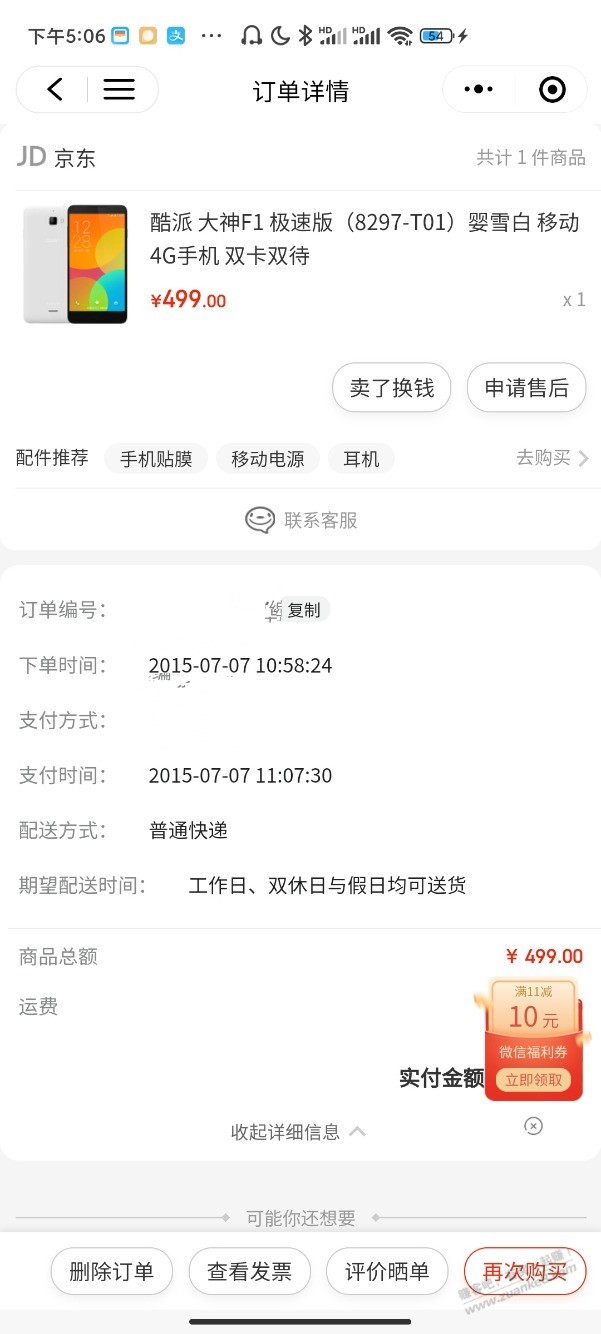
Task: Open the 去购买 link for accessories
Action: pos(552,458)
